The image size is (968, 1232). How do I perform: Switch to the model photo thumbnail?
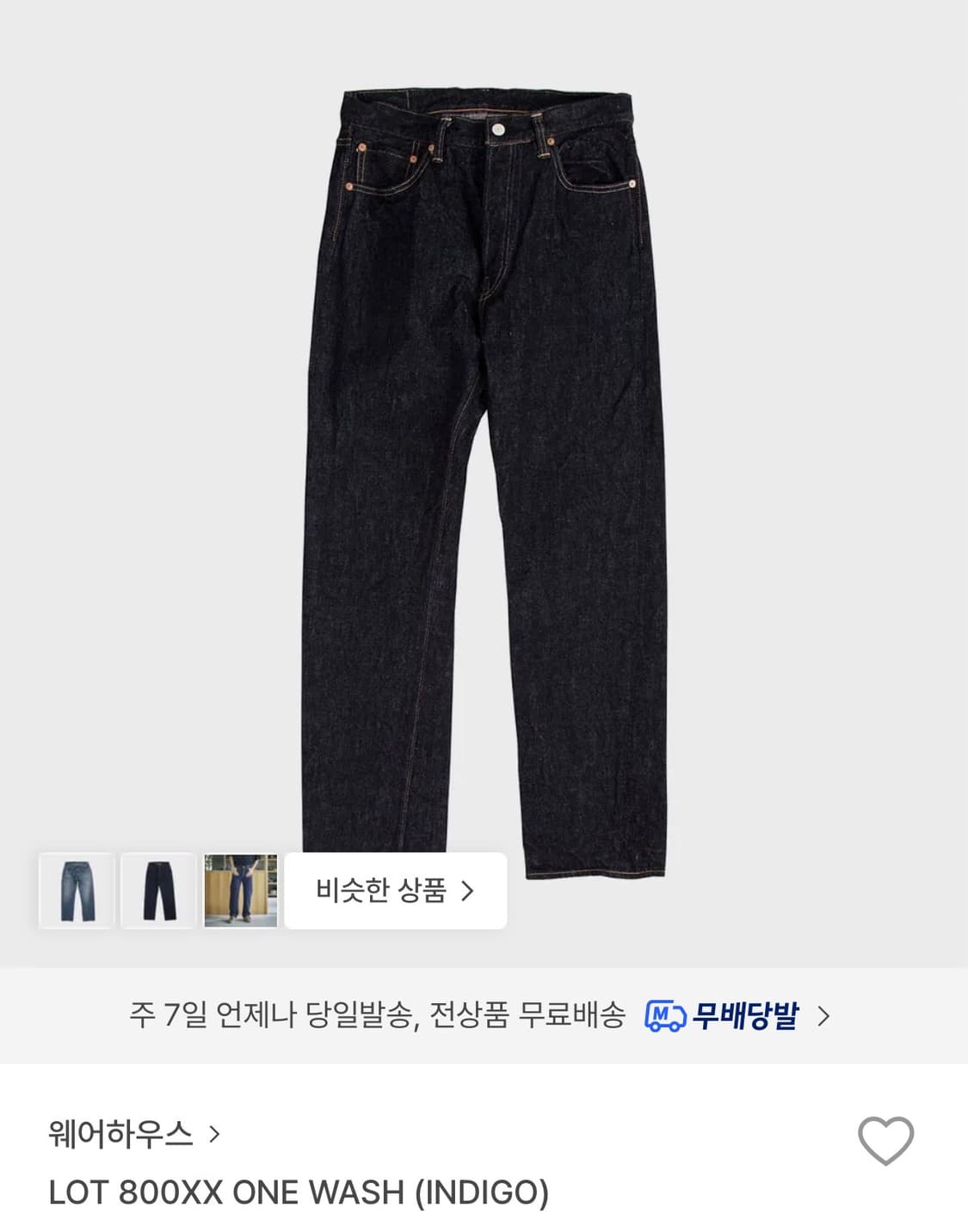click(240, 893)
